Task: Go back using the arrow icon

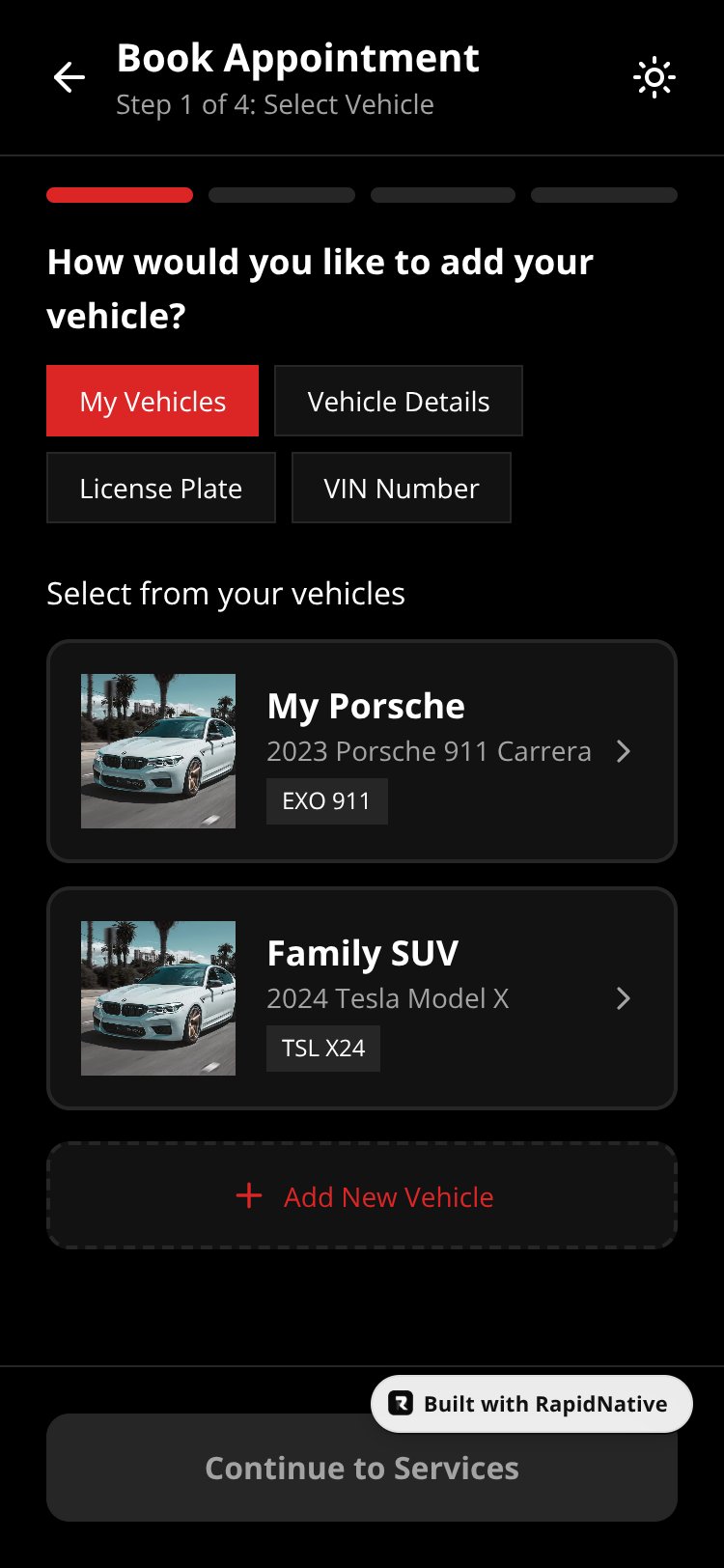Action: (x=70, y=77)
